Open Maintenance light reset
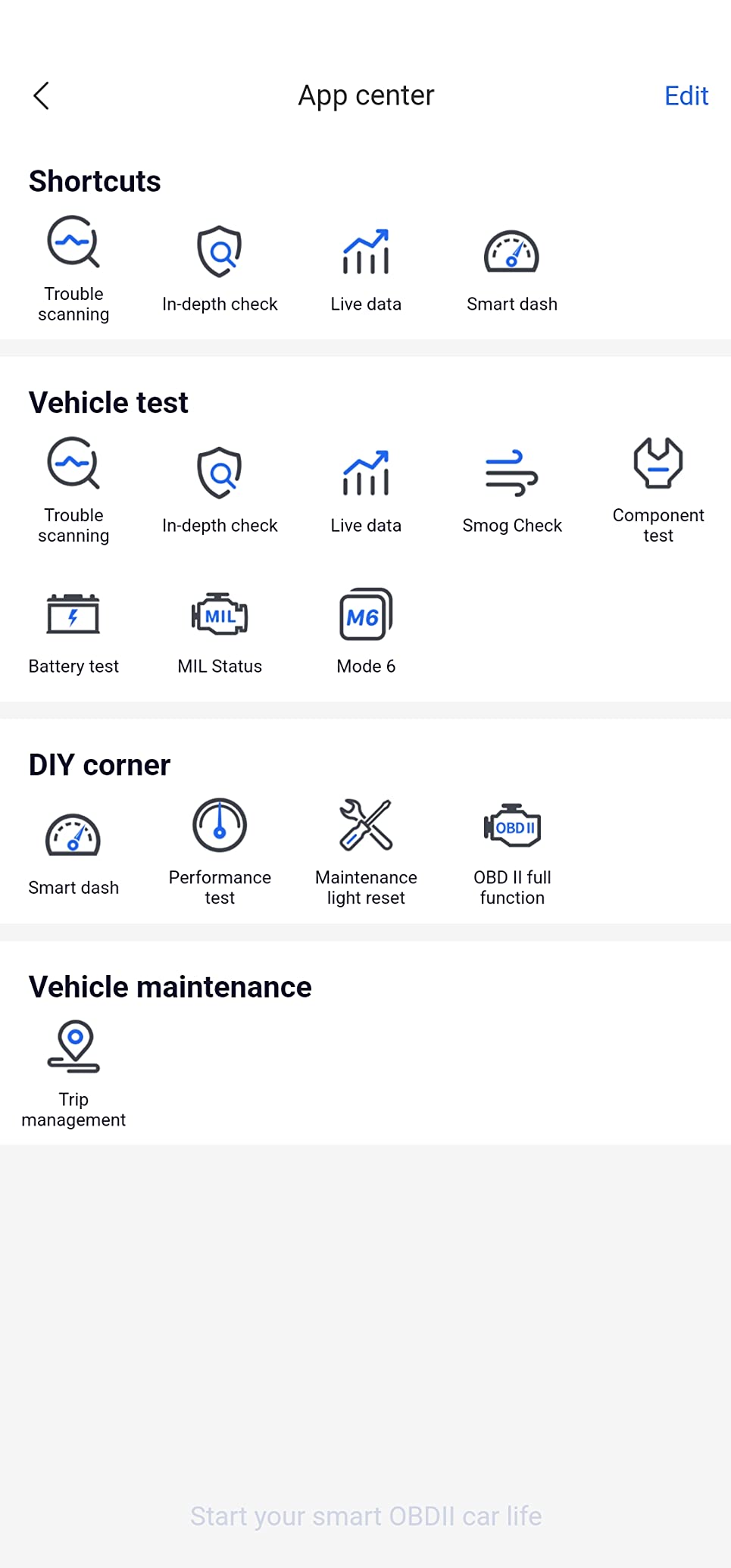 coord(366,853)
